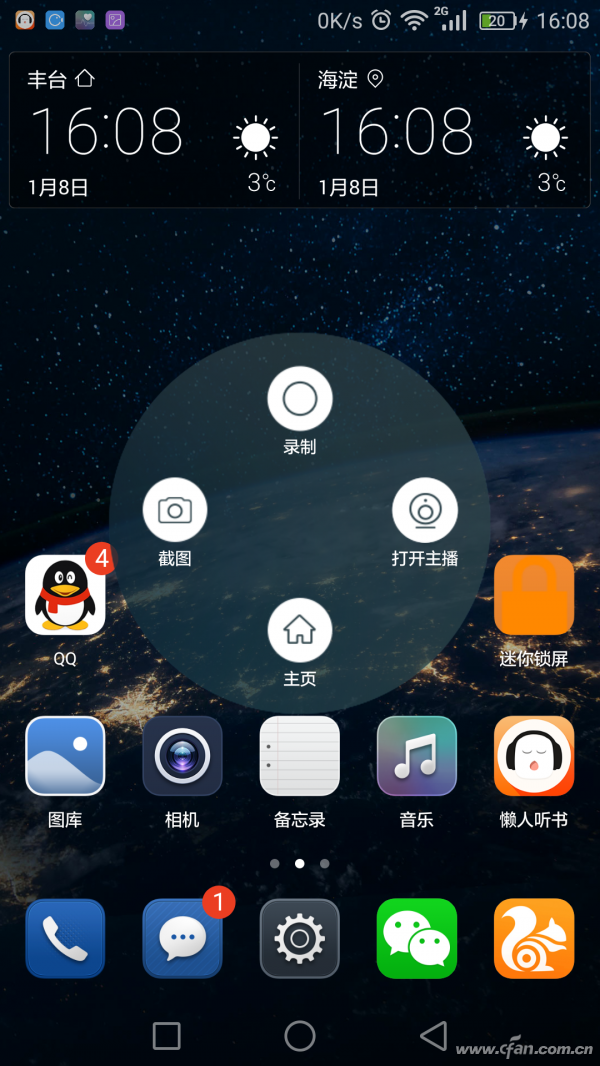Open the phone dialer
The height and width of the screenshot is (1066, 600).
[x=65, y=938]
